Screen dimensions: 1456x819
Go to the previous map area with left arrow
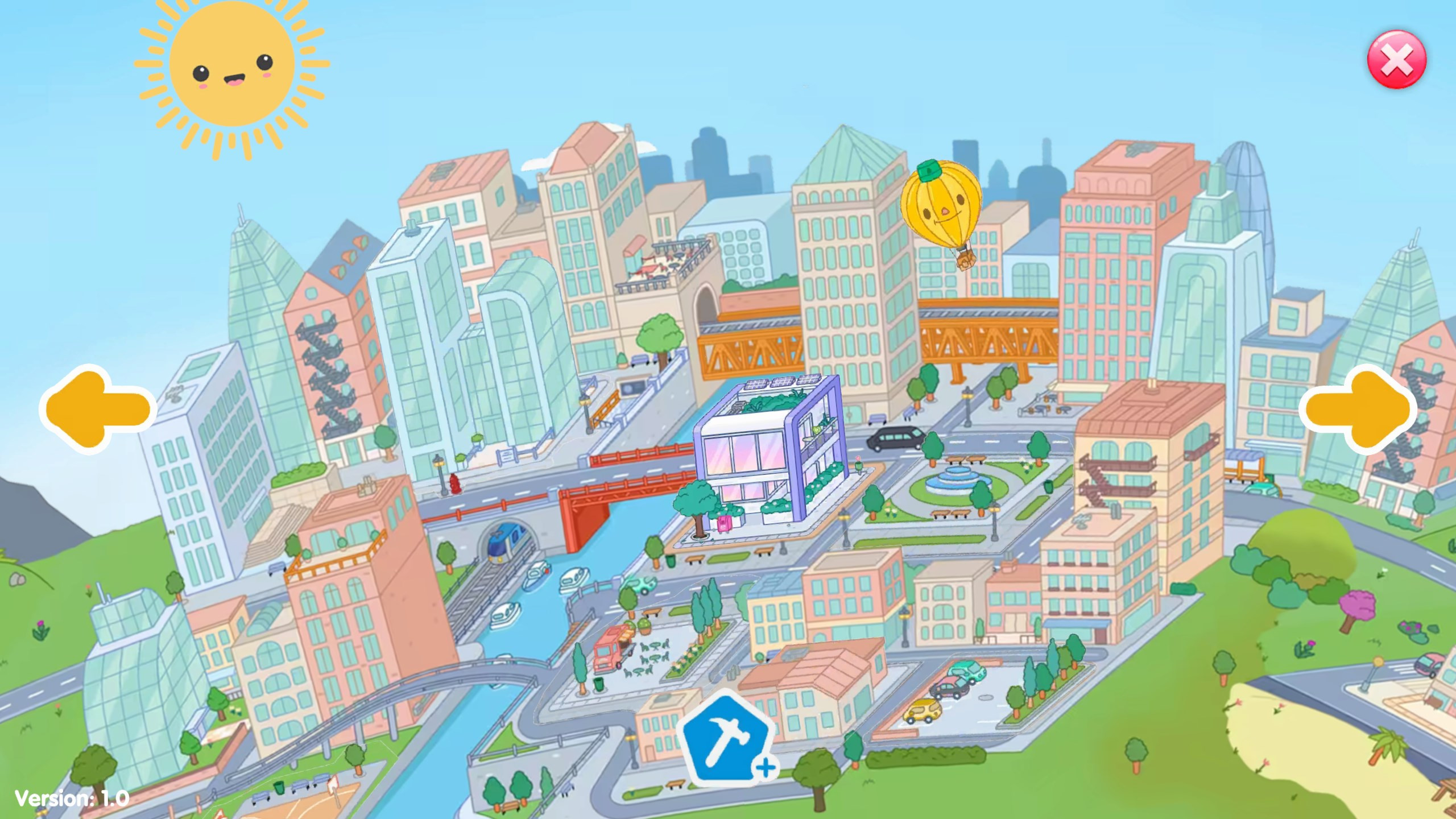point(98,409)
